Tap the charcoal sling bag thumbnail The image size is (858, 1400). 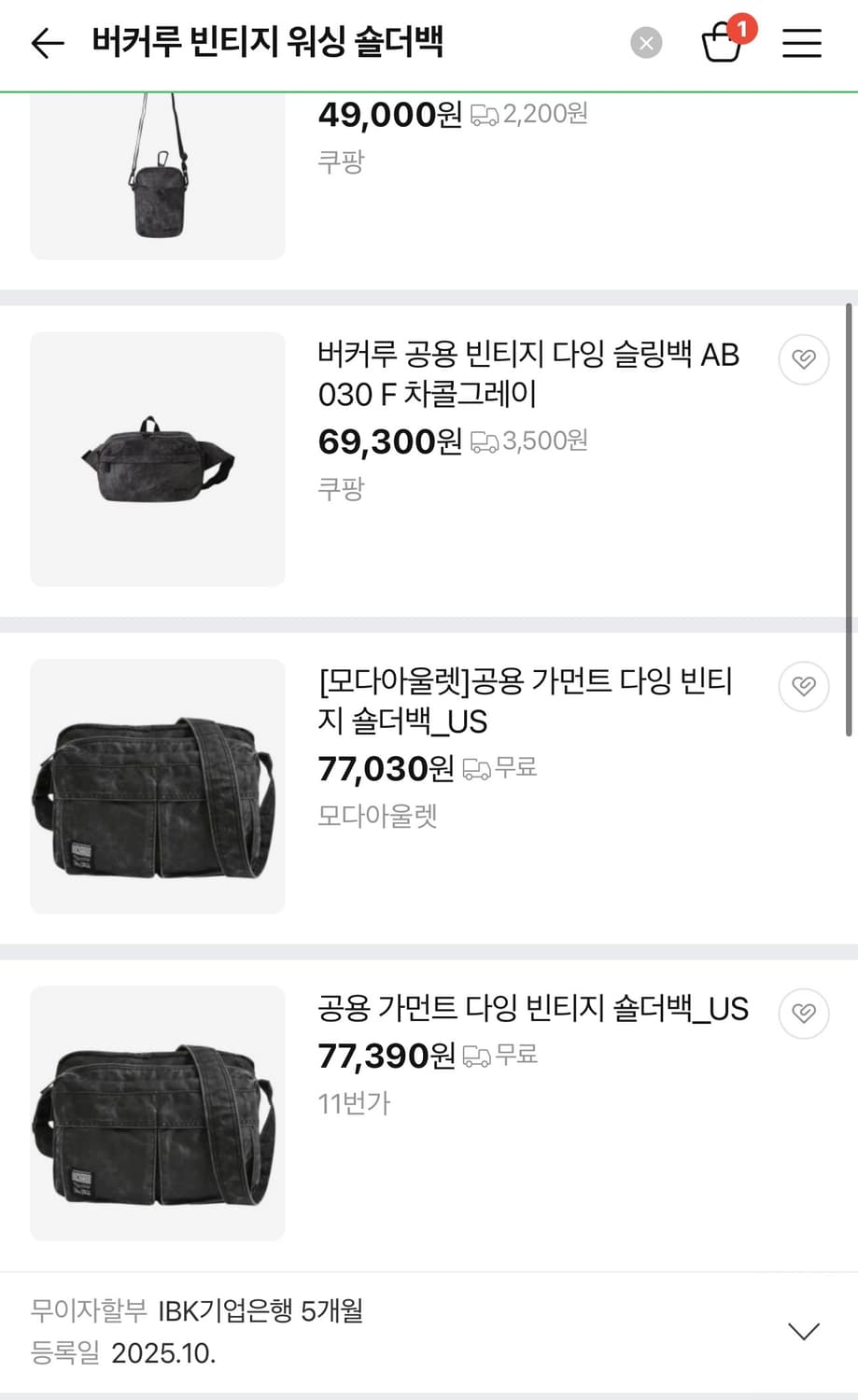point(158,458)
